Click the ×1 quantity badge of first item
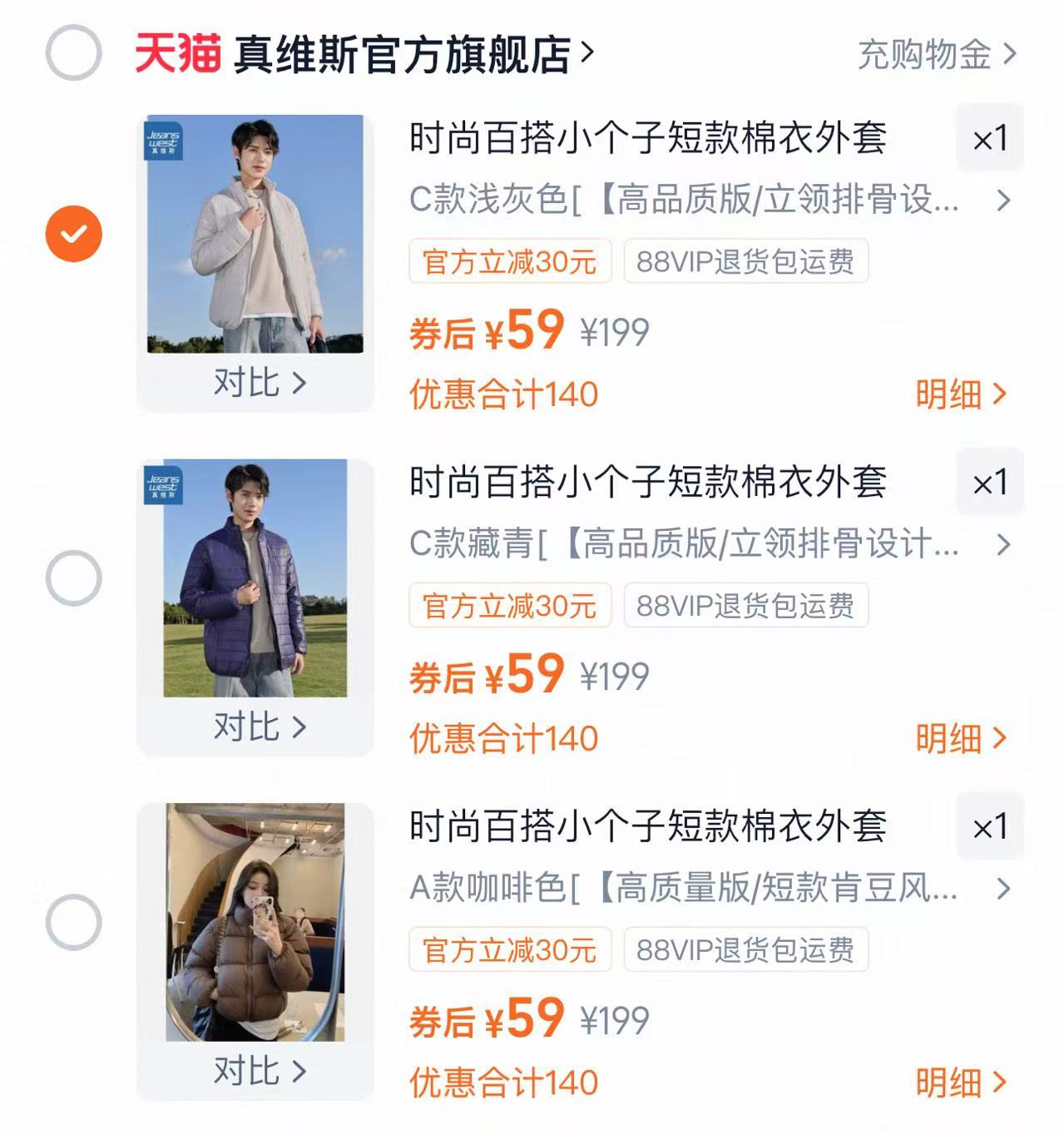1064x1135 pixels. [x=990, y=138]
